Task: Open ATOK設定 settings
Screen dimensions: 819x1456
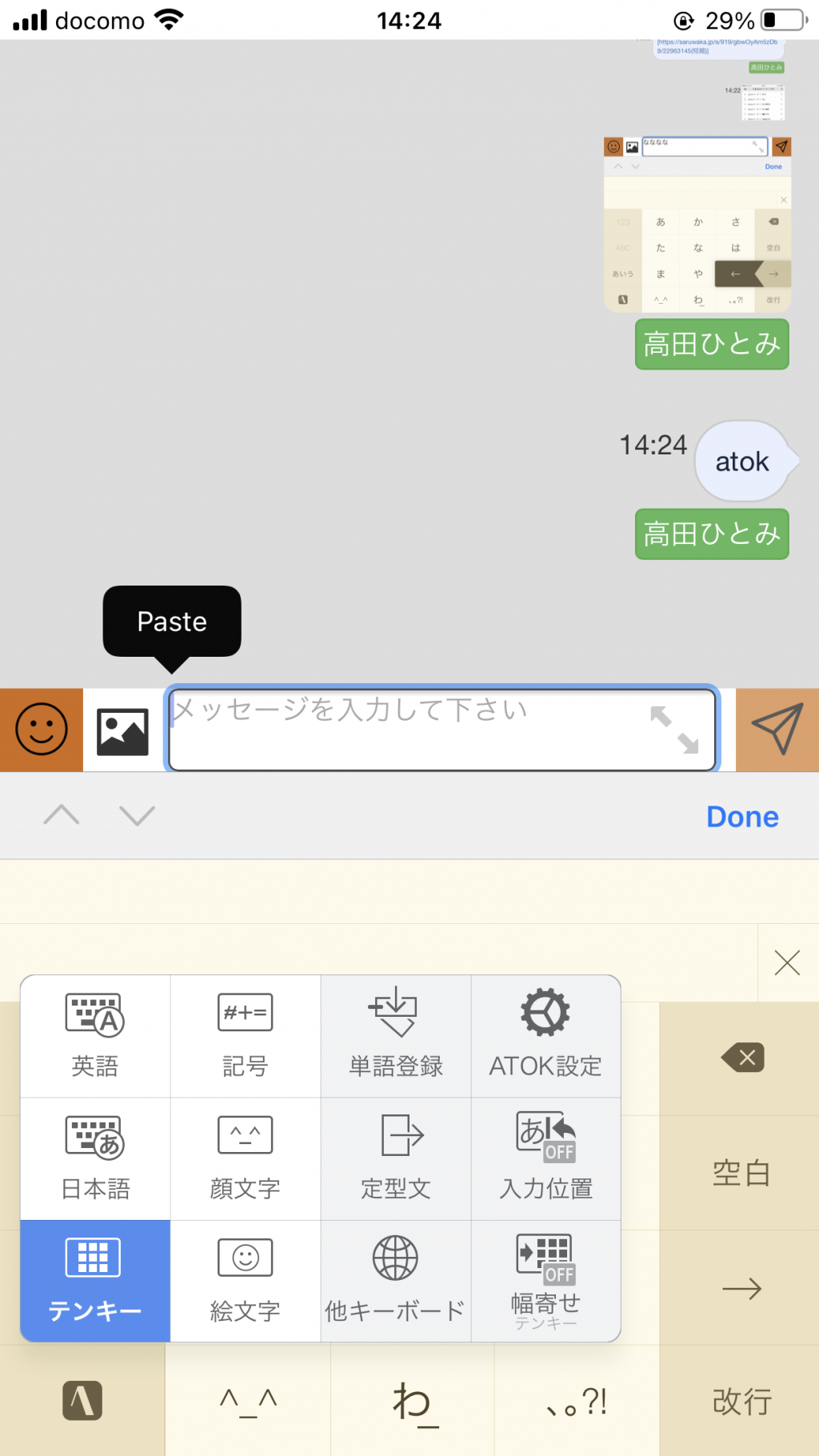Action: point(546,1036)
